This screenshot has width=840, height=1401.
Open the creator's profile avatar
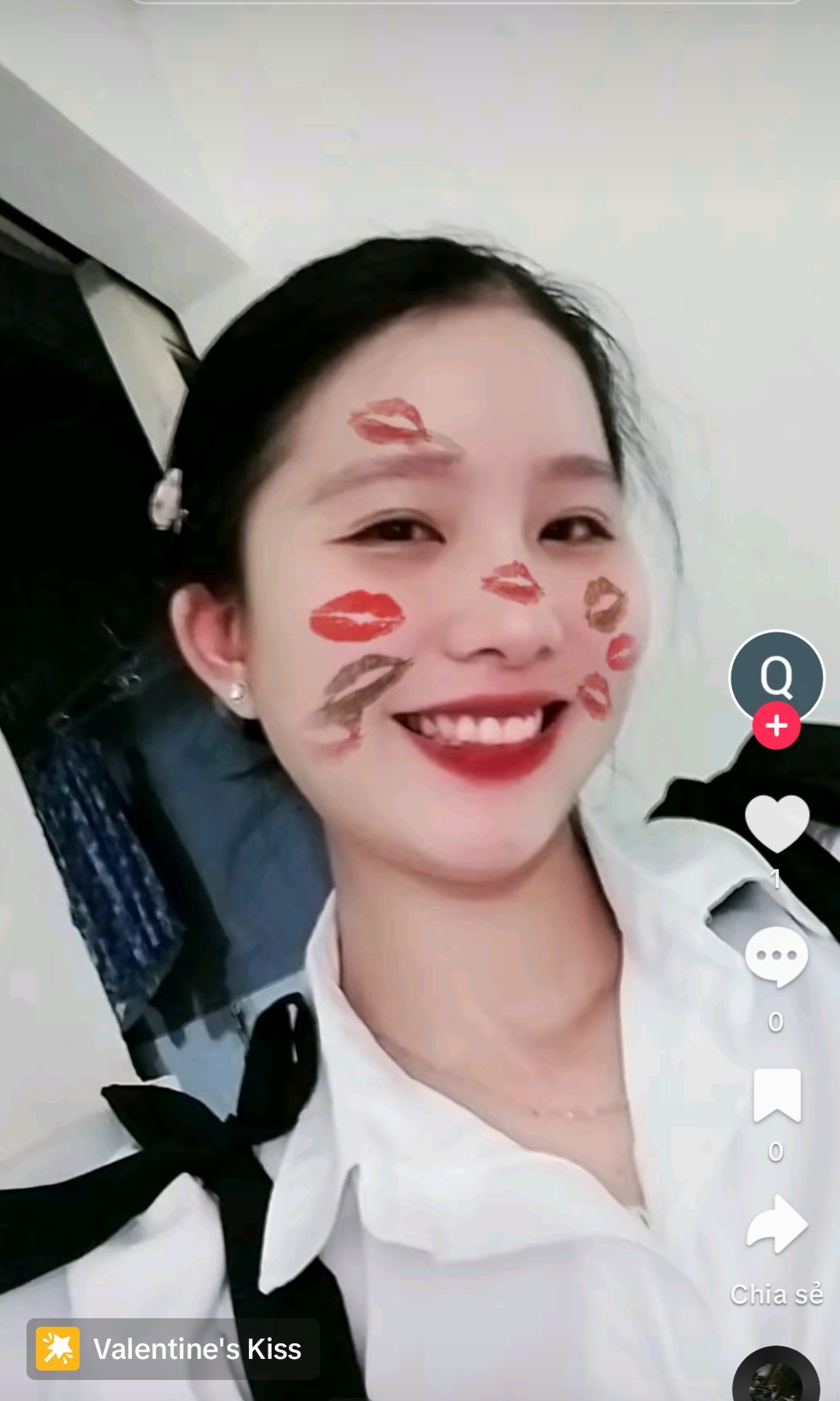click(x=776, y=675)
